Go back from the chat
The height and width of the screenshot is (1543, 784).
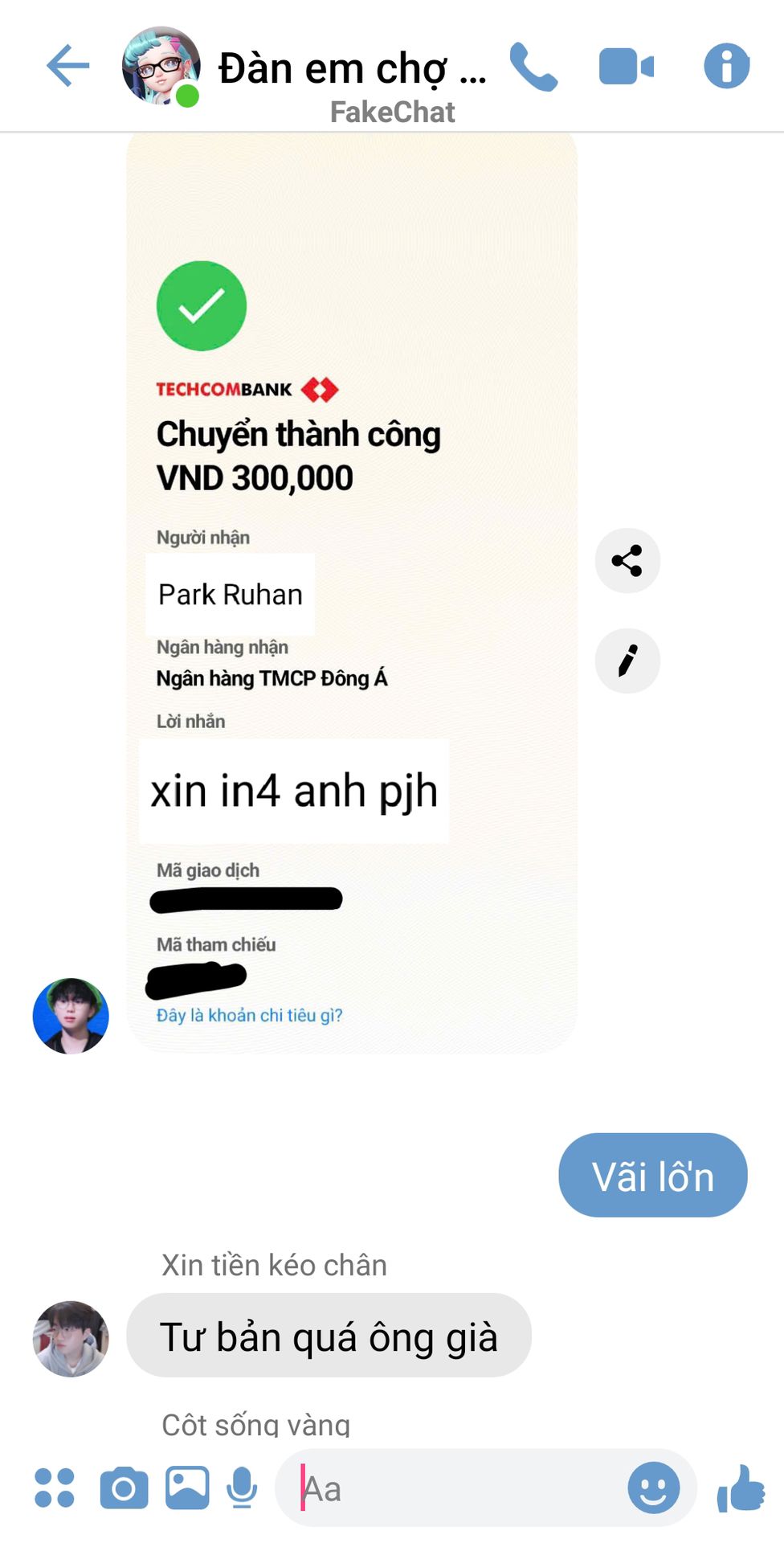tap(67, 66)
